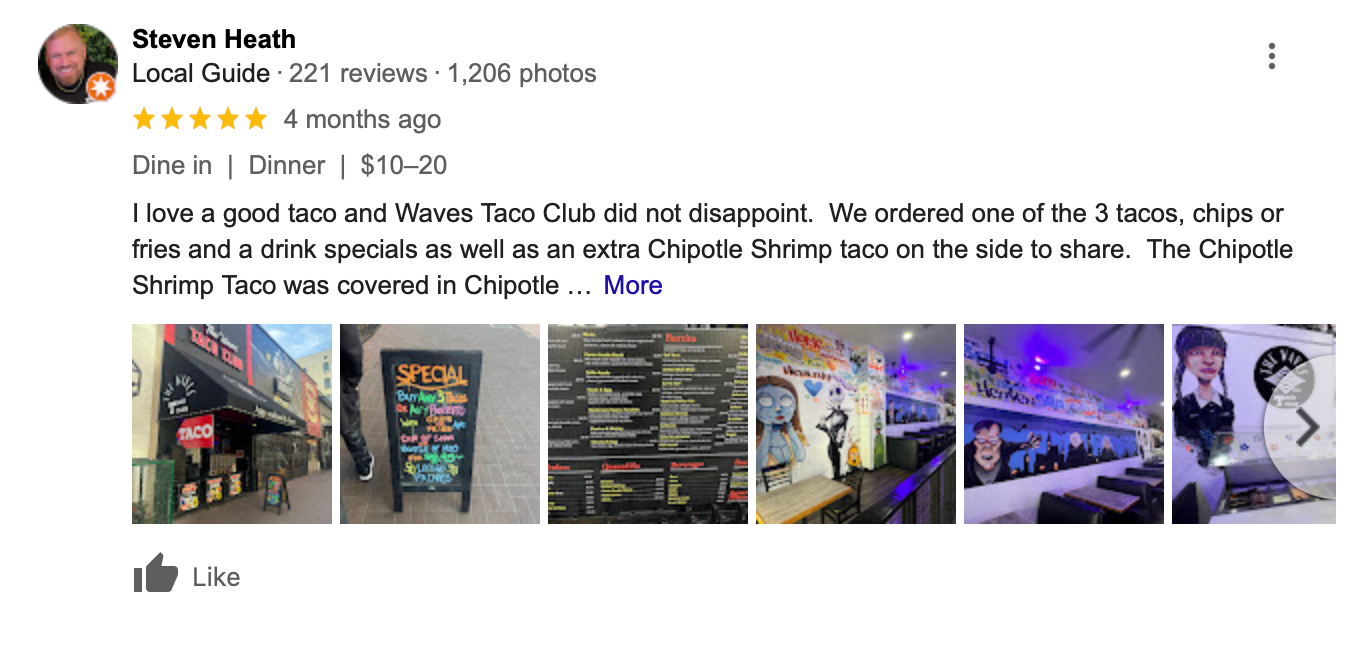Like Steven Heath's review
1364x652 pixels.
pyautogui.click(x=187, y=576)
